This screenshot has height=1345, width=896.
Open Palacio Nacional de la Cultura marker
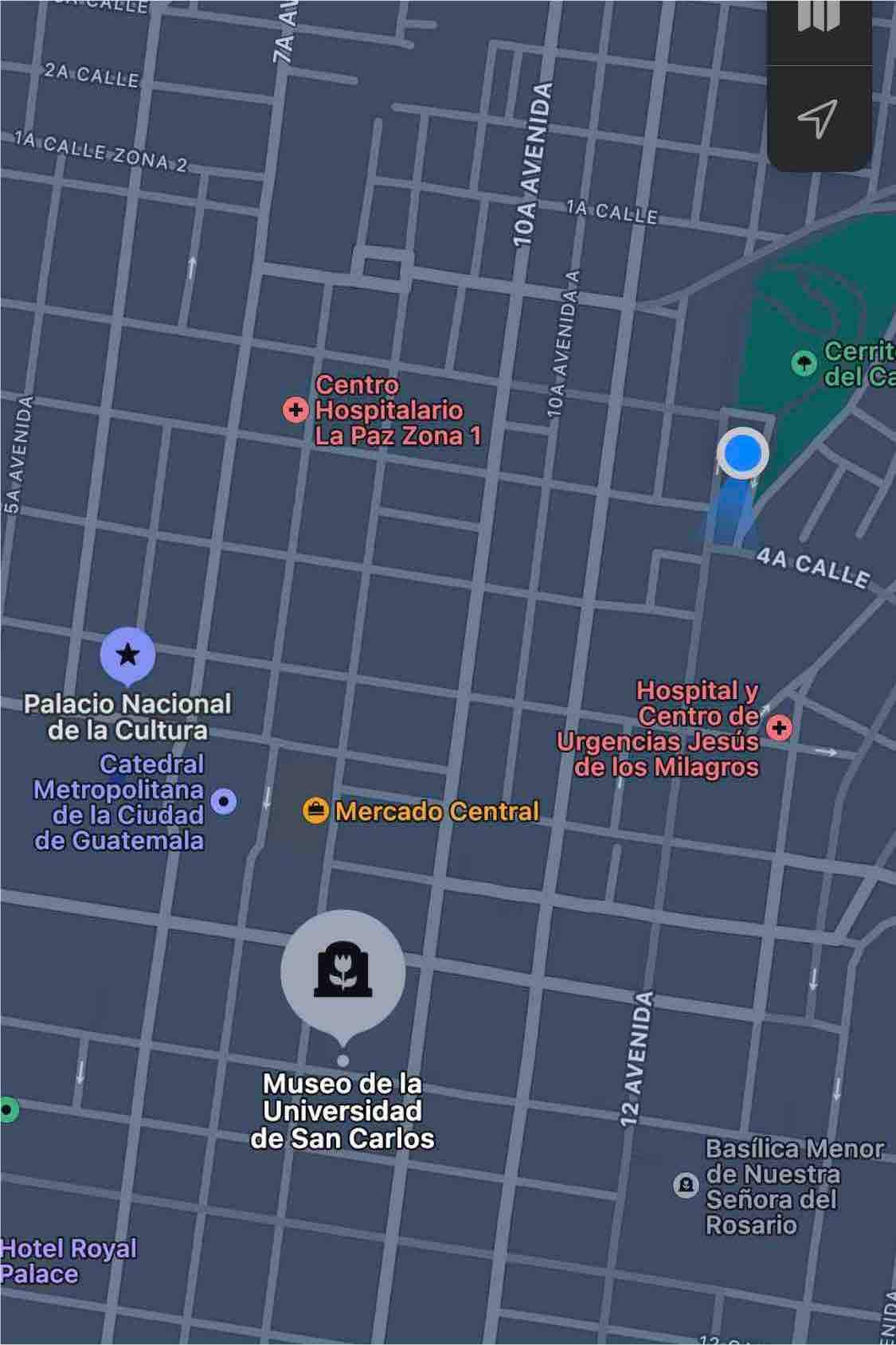pyautogui.click(x=127, y=655)
